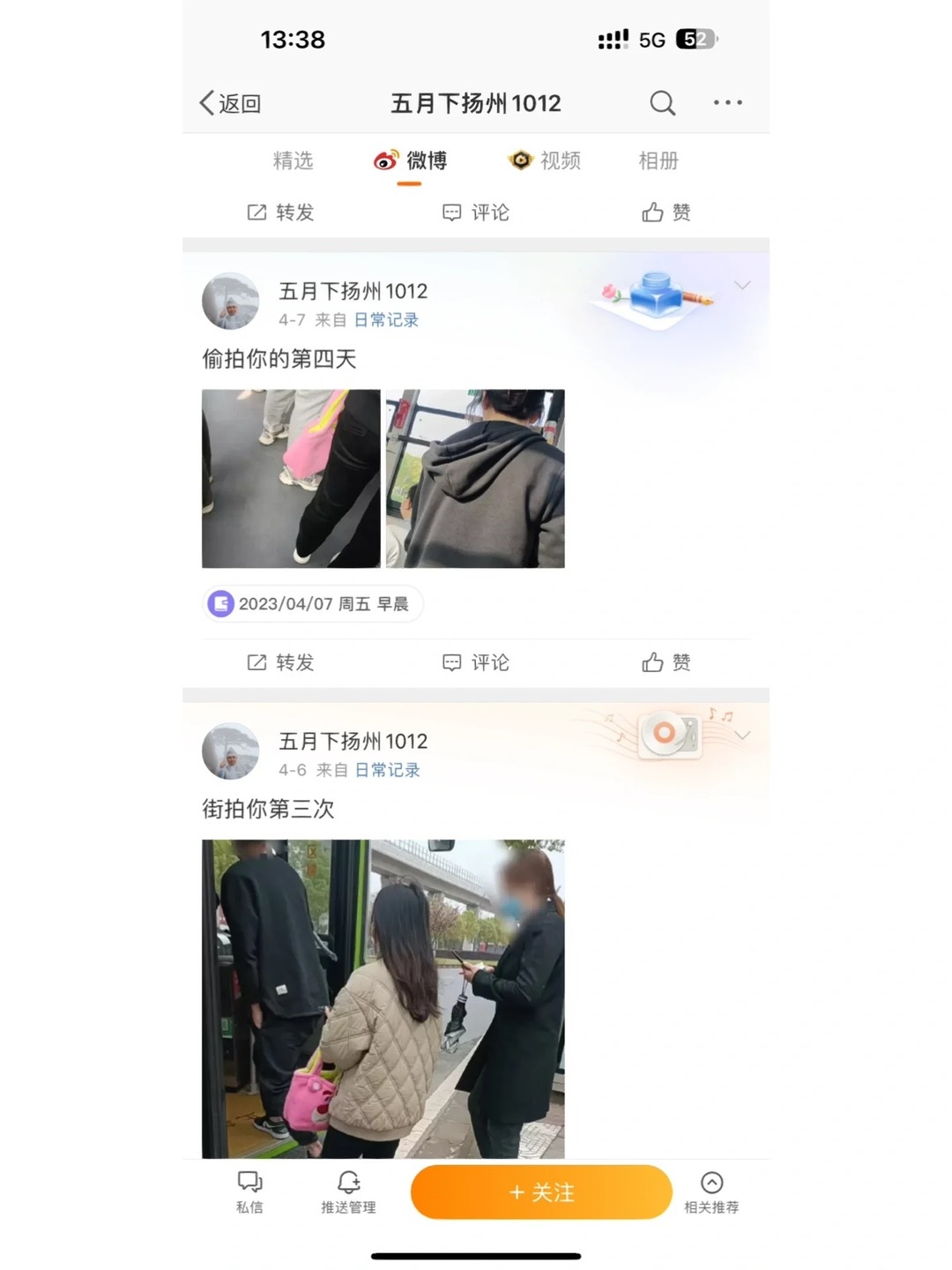Viewport: 952px width, 1270px height.
Task: Like the 偷拍你的第四天 post
Action: click(x=666, y=662)
